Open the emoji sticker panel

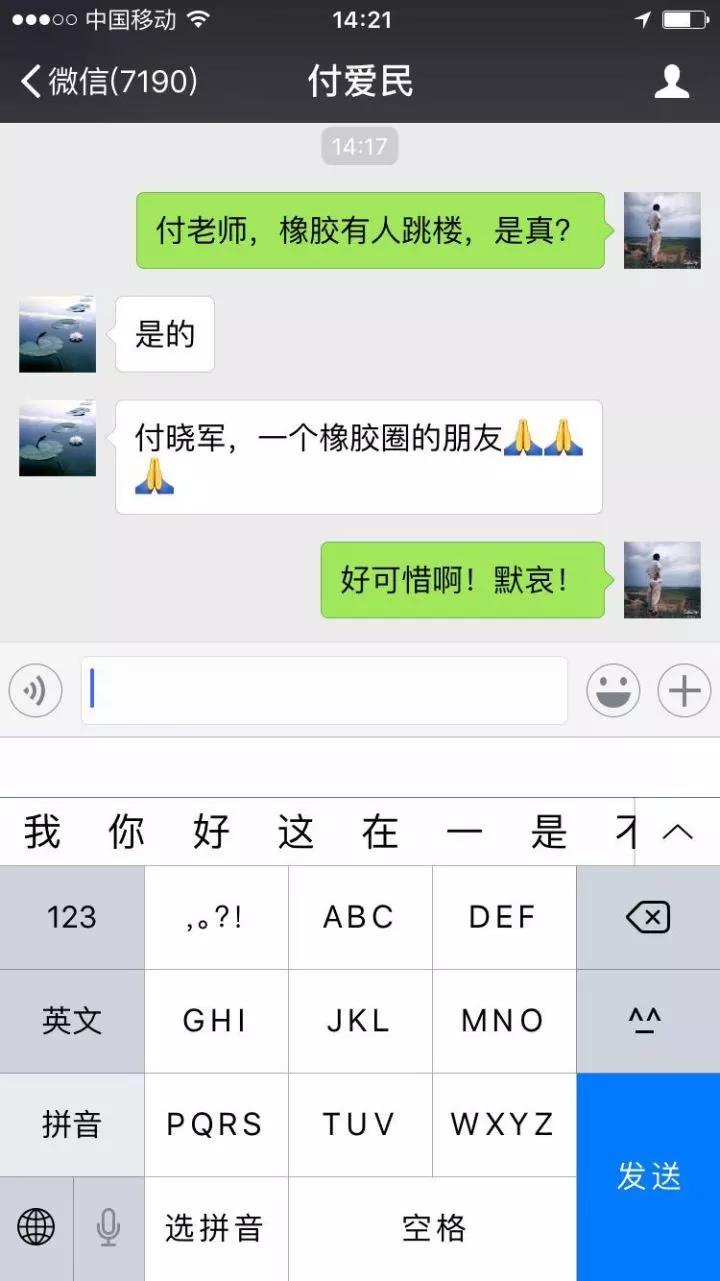(613, 691)
